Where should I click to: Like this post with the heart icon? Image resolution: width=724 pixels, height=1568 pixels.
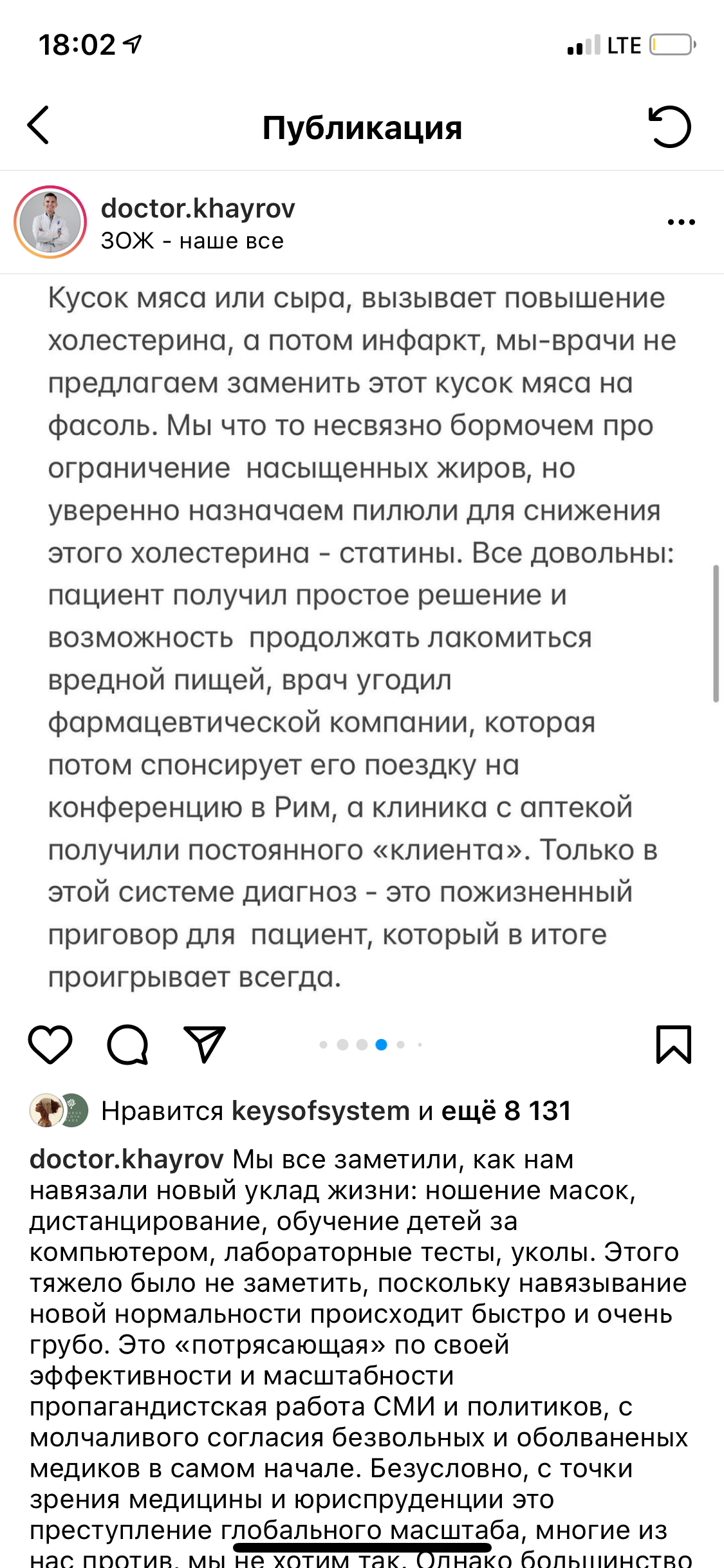click(50, 1044)
